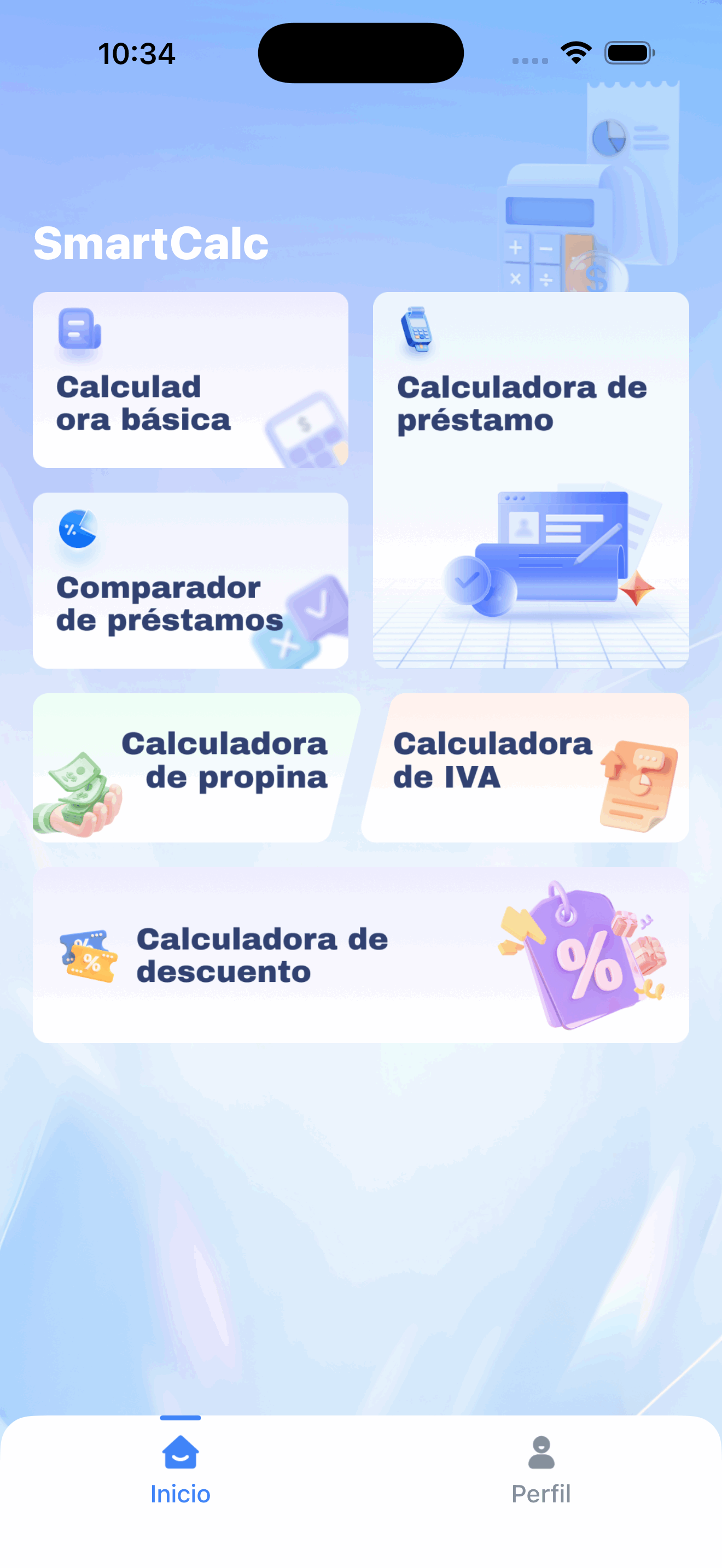Switch to the Perfil tab
722x1568 pixels.
(x=540, y=1468)
